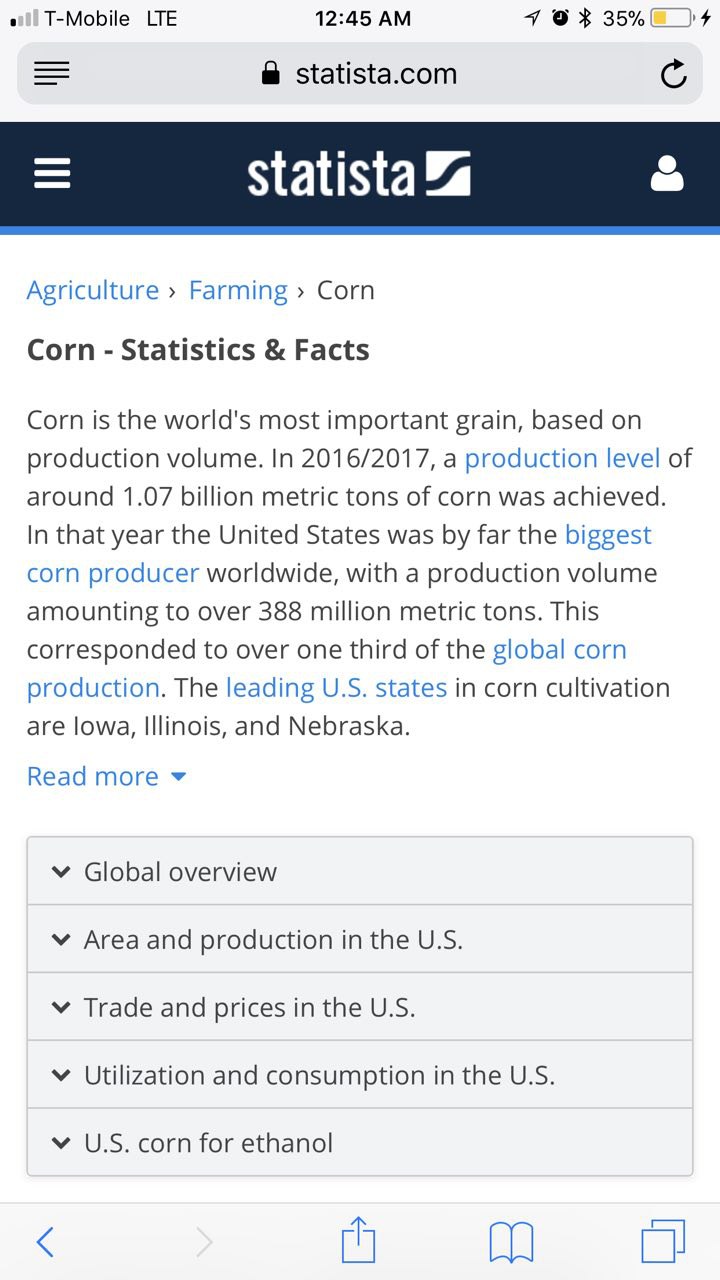Expand Utilization and consumption in the U.S.
The height and width of the screenshot is (1280, 720).
click(360, 1075)
